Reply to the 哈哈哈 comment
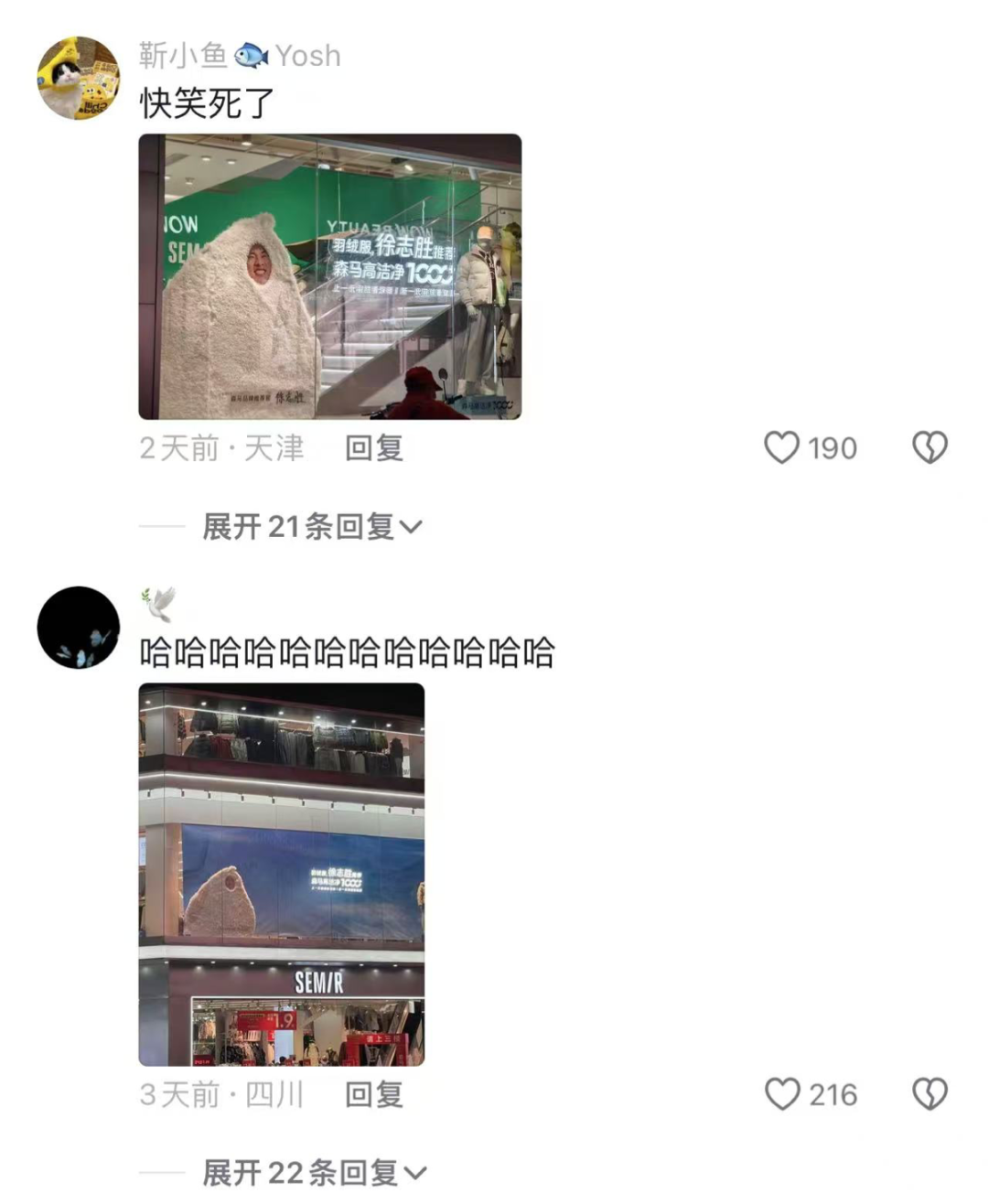Viewport: 988px width, 1204px height. point(373,1094)
